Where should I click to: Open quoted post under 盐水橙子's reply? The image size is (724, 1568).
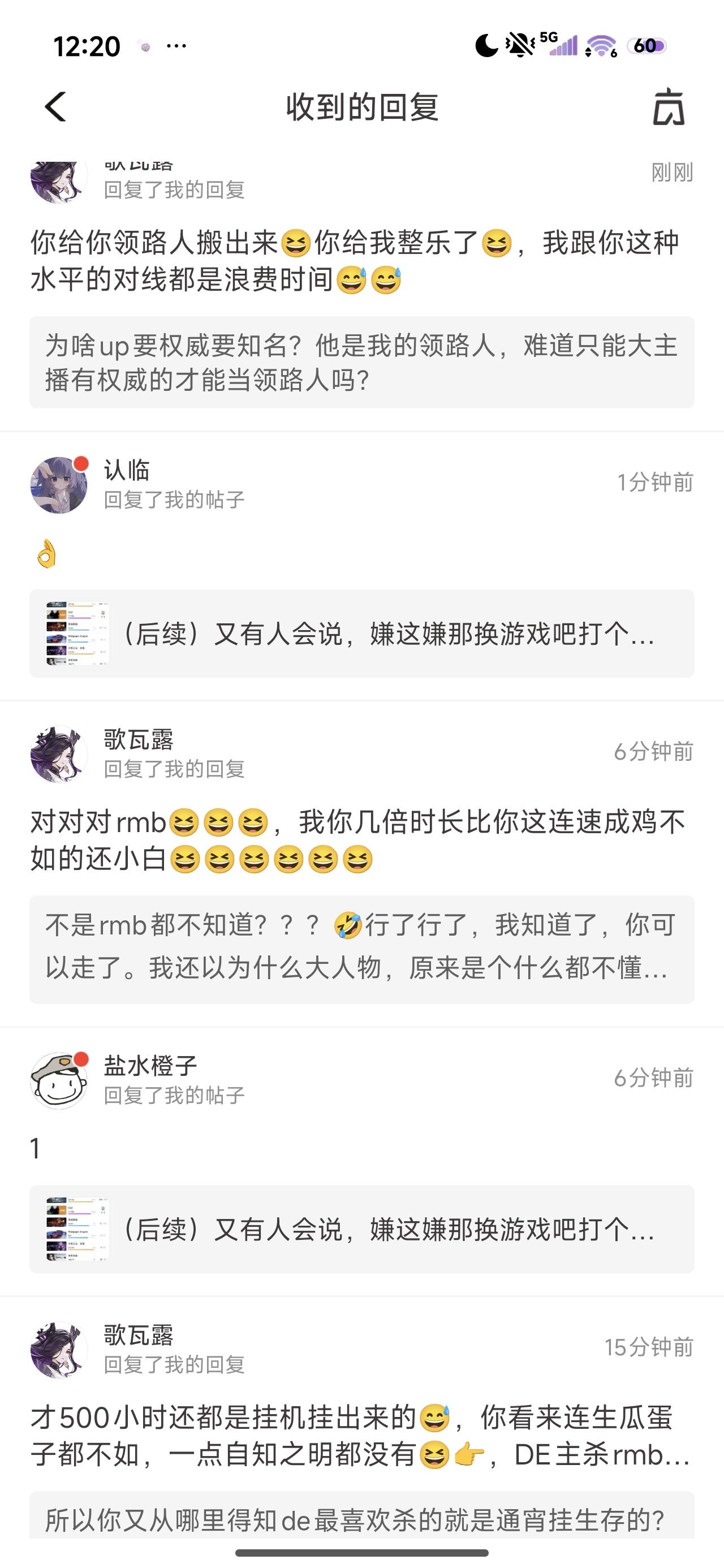361,1229
